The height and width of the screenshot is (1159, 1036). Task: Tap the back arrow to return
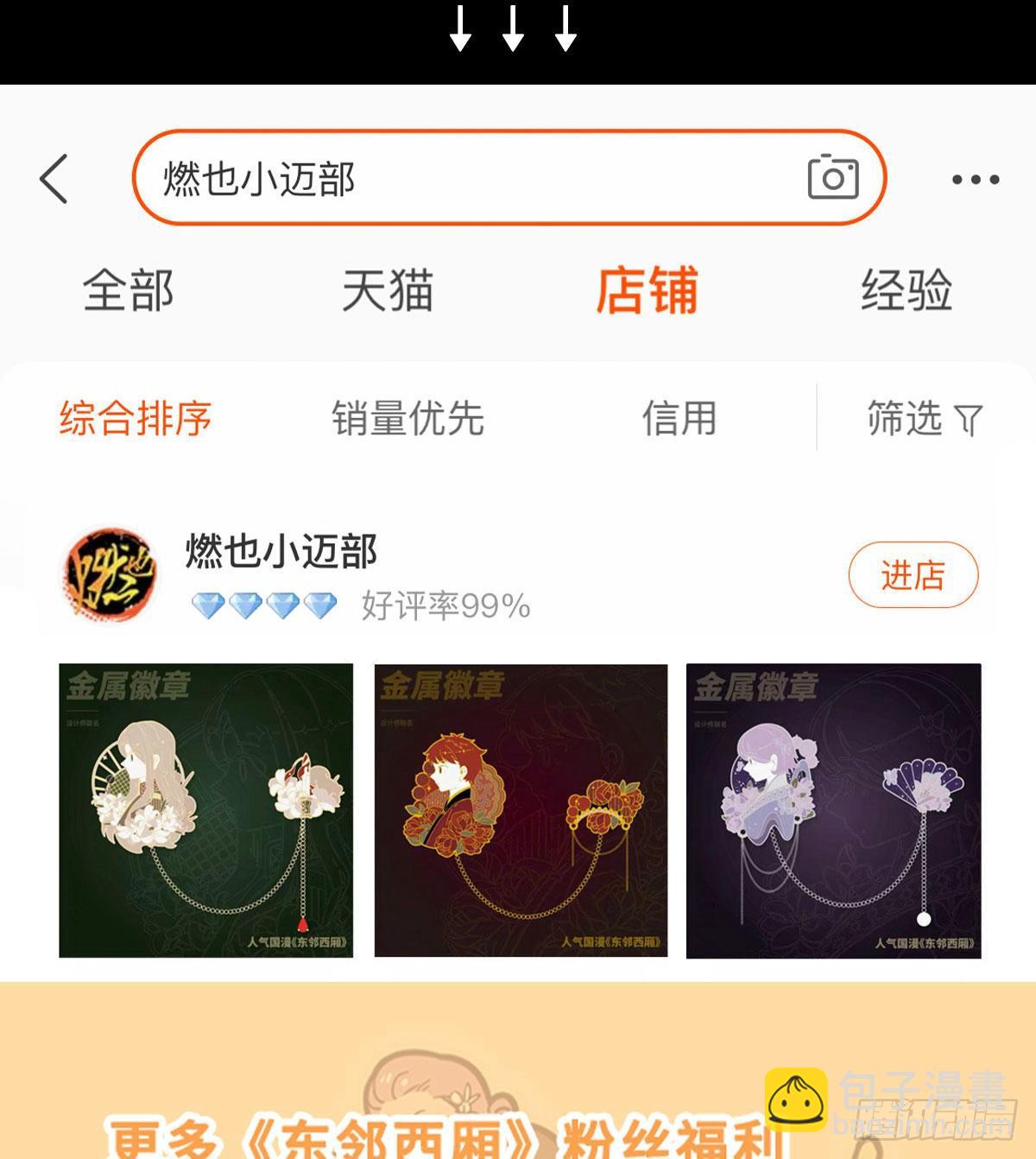click(52, 178)
